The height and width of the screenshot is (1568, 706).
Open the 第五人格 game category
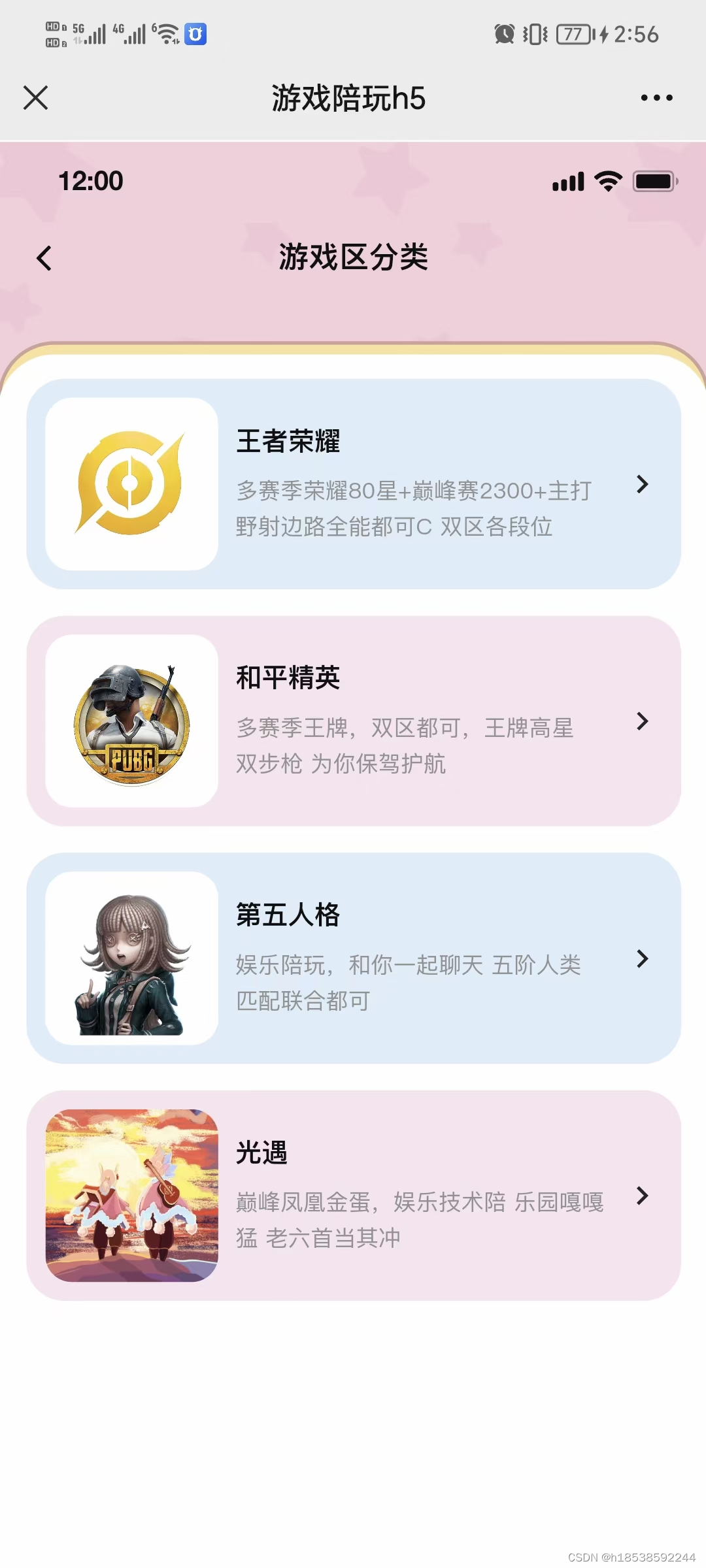(x=354, y=958)
